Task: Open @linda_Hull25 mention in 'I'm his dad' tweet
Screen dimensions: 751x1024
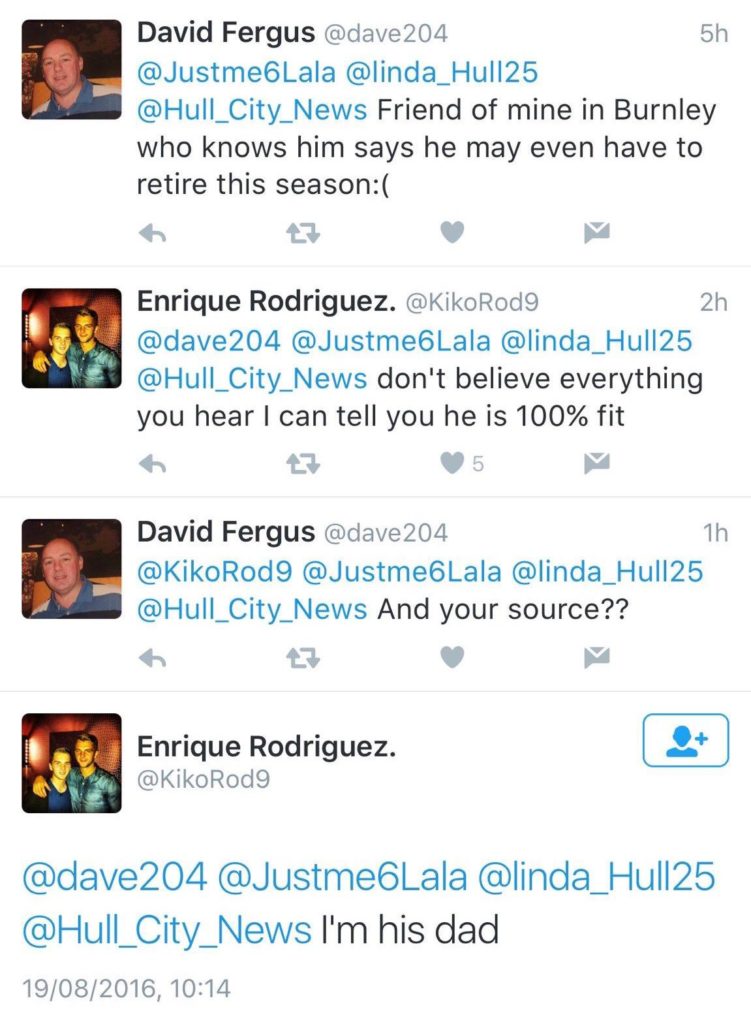Action: (x=598, y=877)
